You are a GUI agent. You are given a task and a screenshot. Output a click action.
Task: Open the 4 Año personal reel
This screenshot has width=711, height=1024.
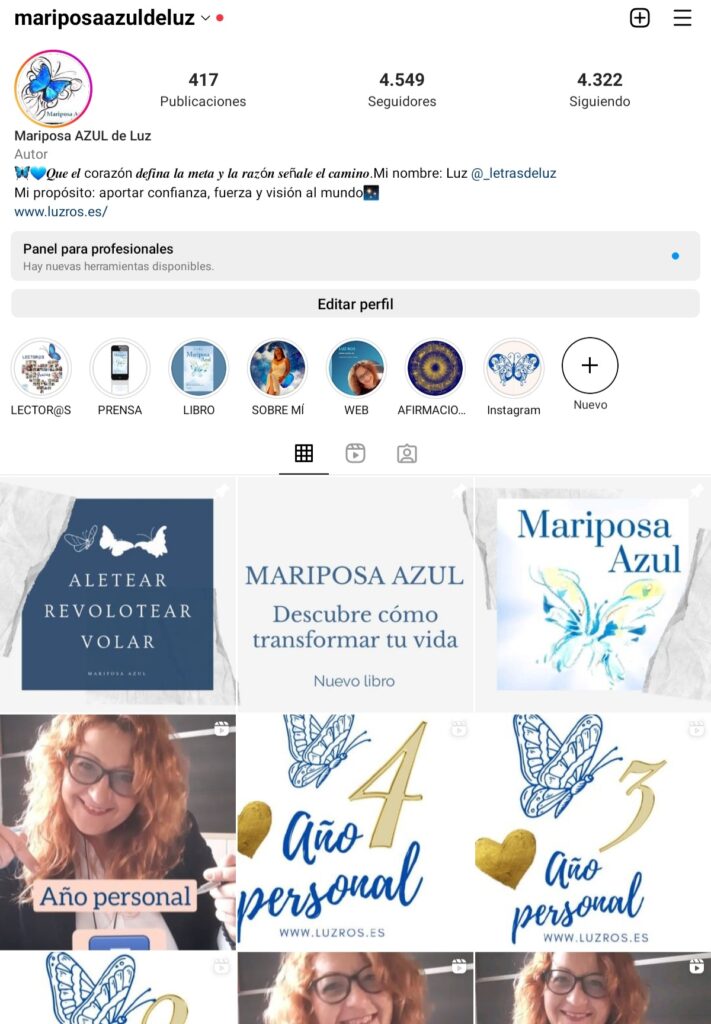click(355, 832)
